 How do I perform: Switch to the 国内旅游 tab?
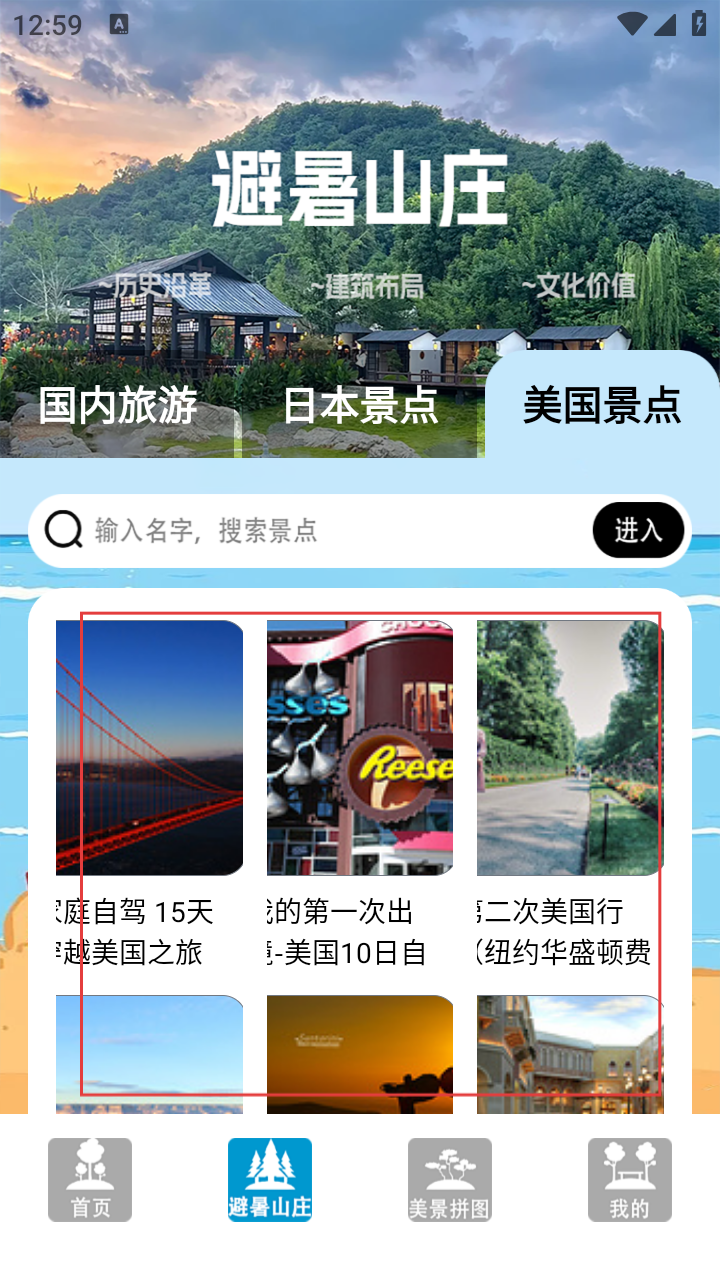click(118, 406)
